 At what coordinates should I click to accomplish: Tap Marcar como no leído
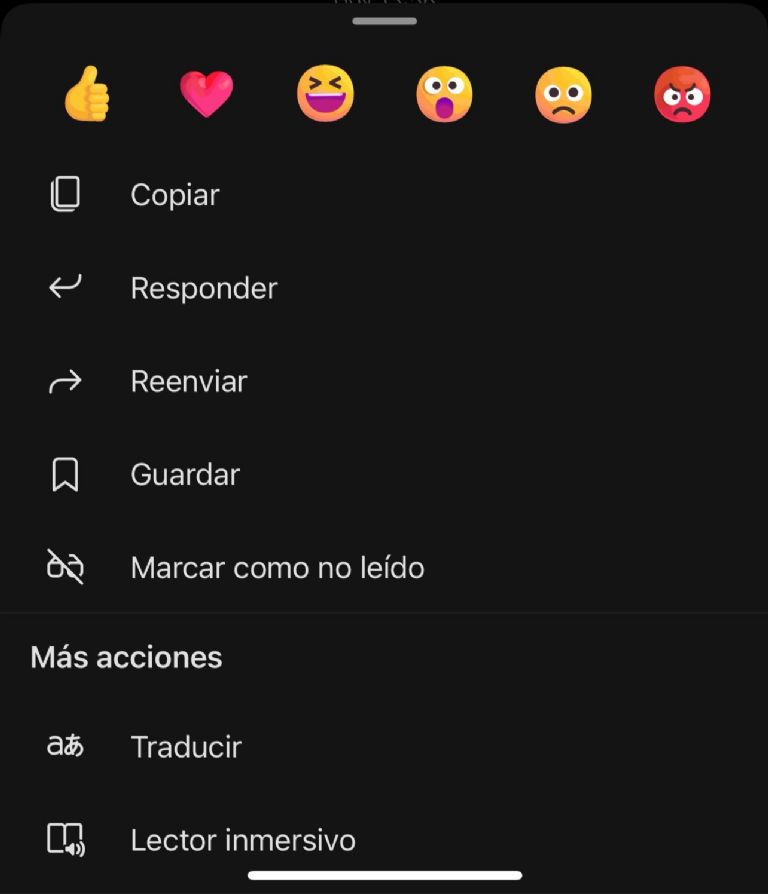277,568
